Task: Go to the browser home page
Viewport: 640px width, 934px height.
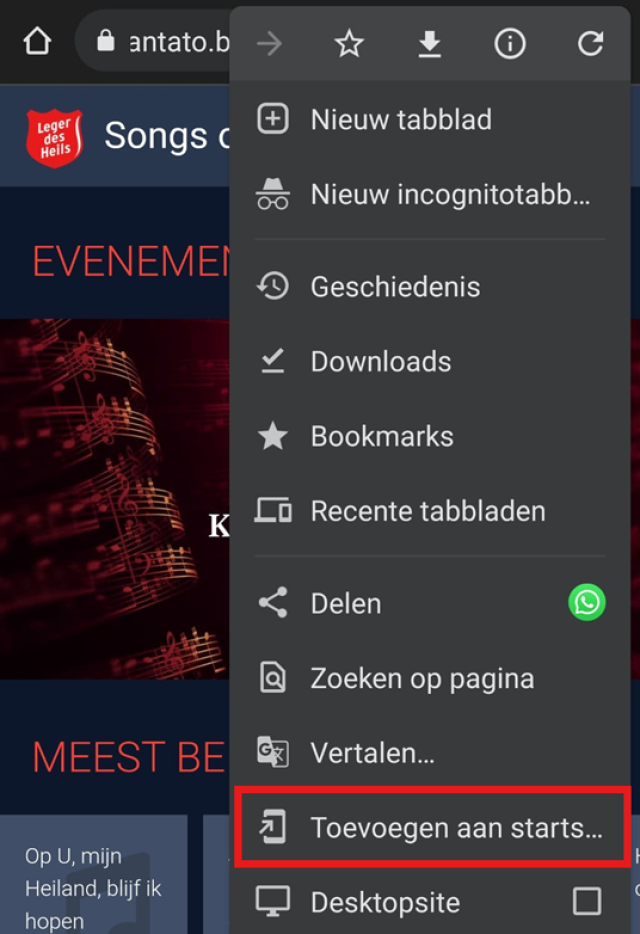Action: (x=37, y=43)
